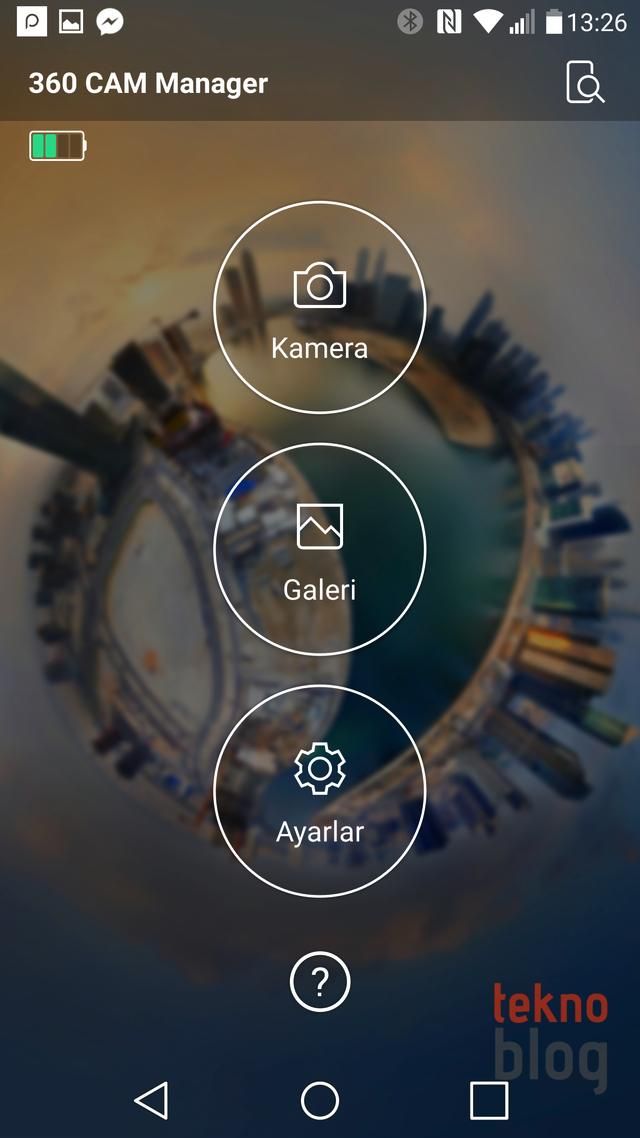Tap the question mark help icon
This screenshot has height=1138, width=640.
320,983
